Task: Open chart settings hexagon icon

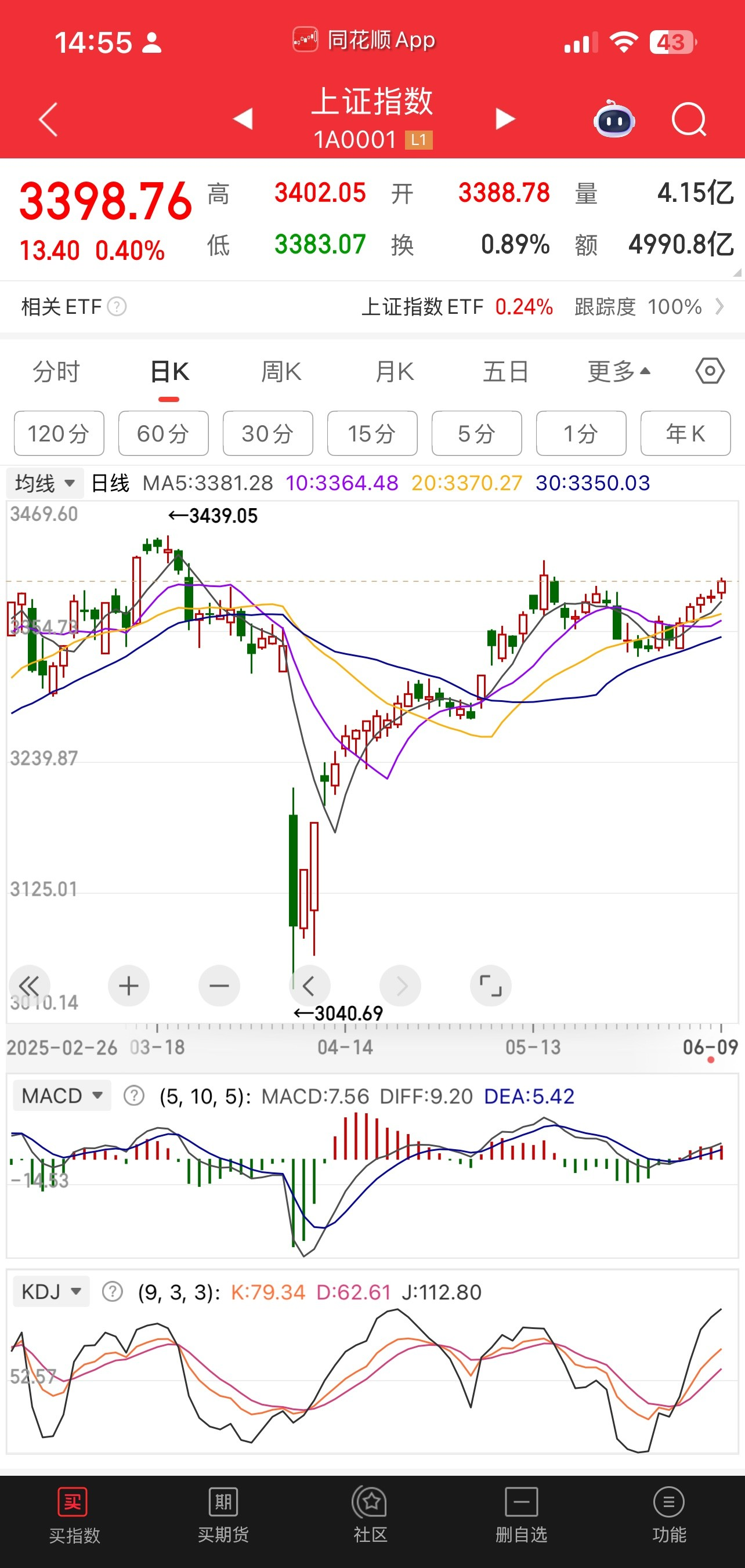Action: [x=710, y=371]
